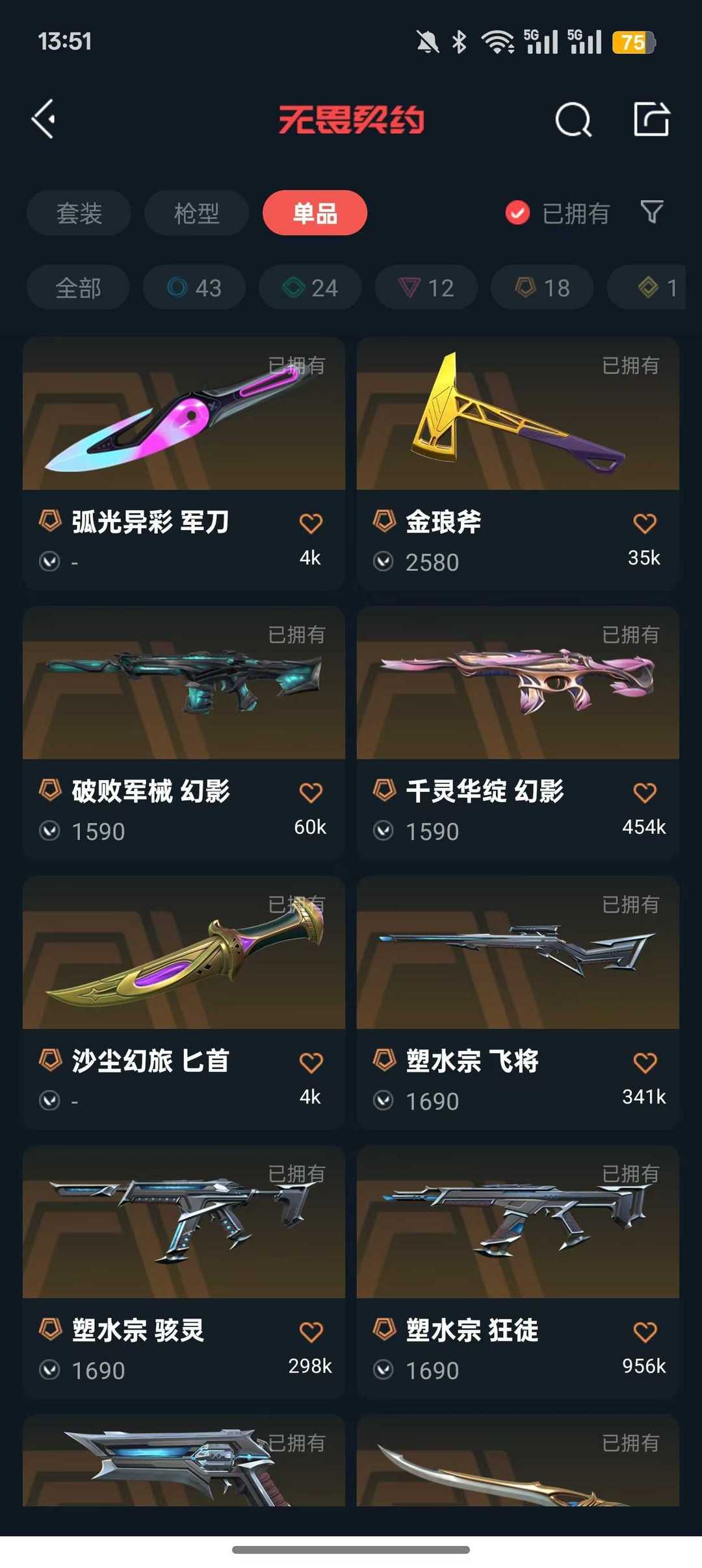Switch to the 套装 tab
This screenshot has width=702, height=1568.
[78, 212]
